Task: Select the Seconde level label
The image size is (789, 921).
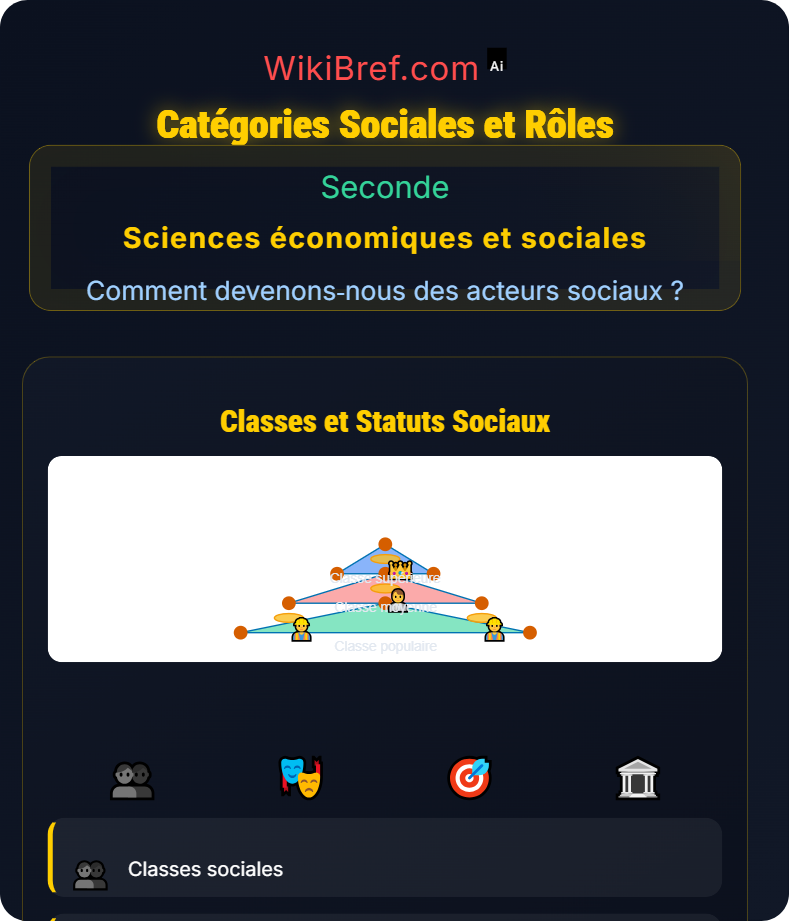Action: [385, 187]
